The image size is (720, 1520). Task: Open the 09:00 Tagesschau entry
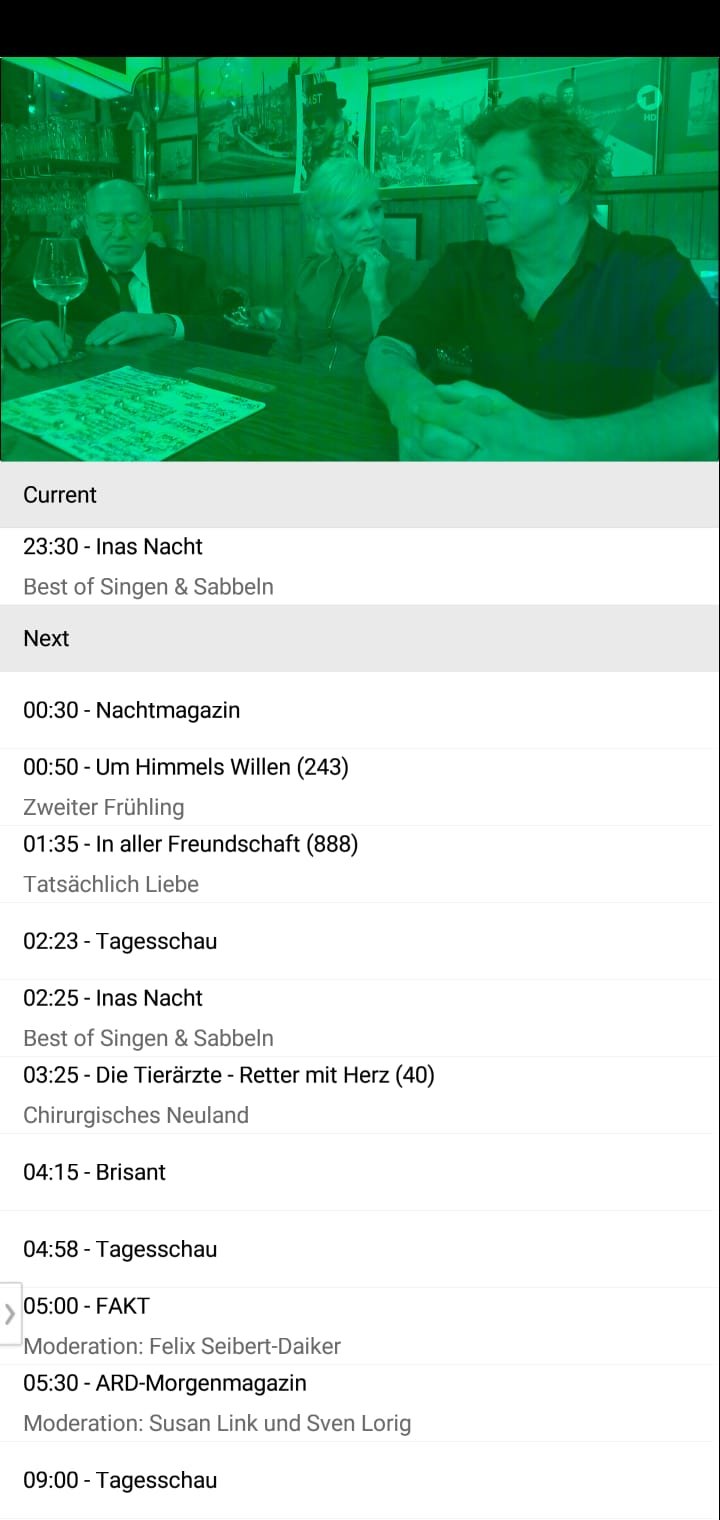(x=360, y=1480)
